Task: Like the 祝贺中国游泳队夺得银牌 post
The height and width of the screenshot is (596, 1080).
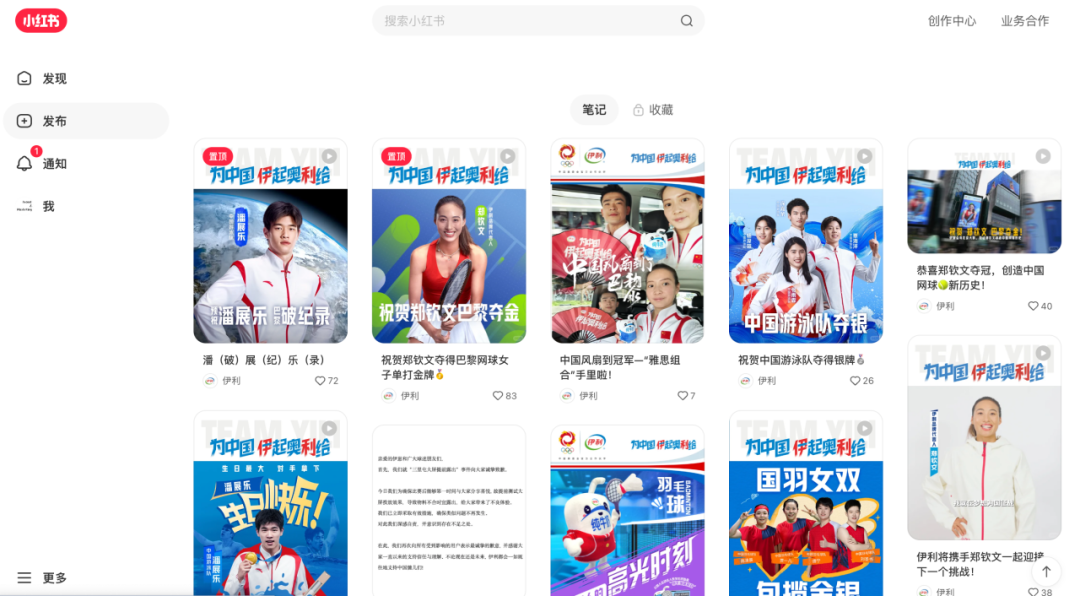Action: [856, 381]
